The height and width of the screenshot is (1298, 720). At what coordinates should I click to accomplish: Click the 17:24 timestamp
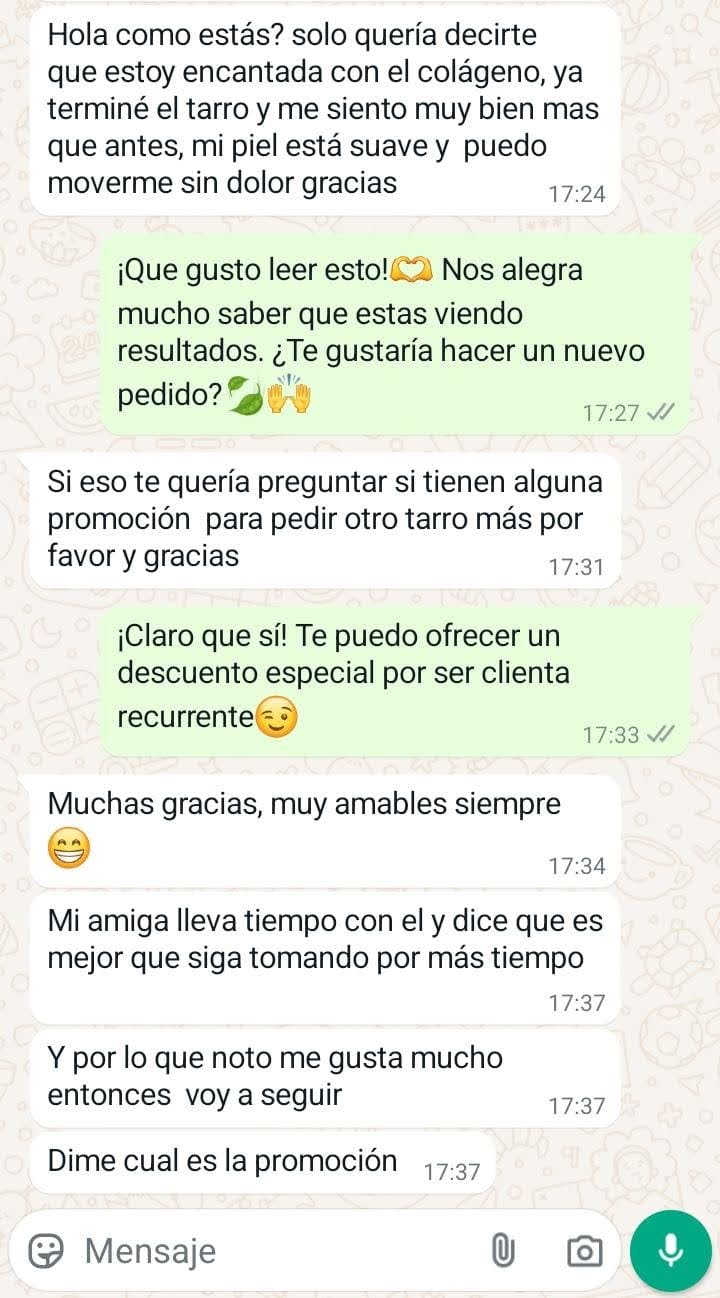[578, 193]
